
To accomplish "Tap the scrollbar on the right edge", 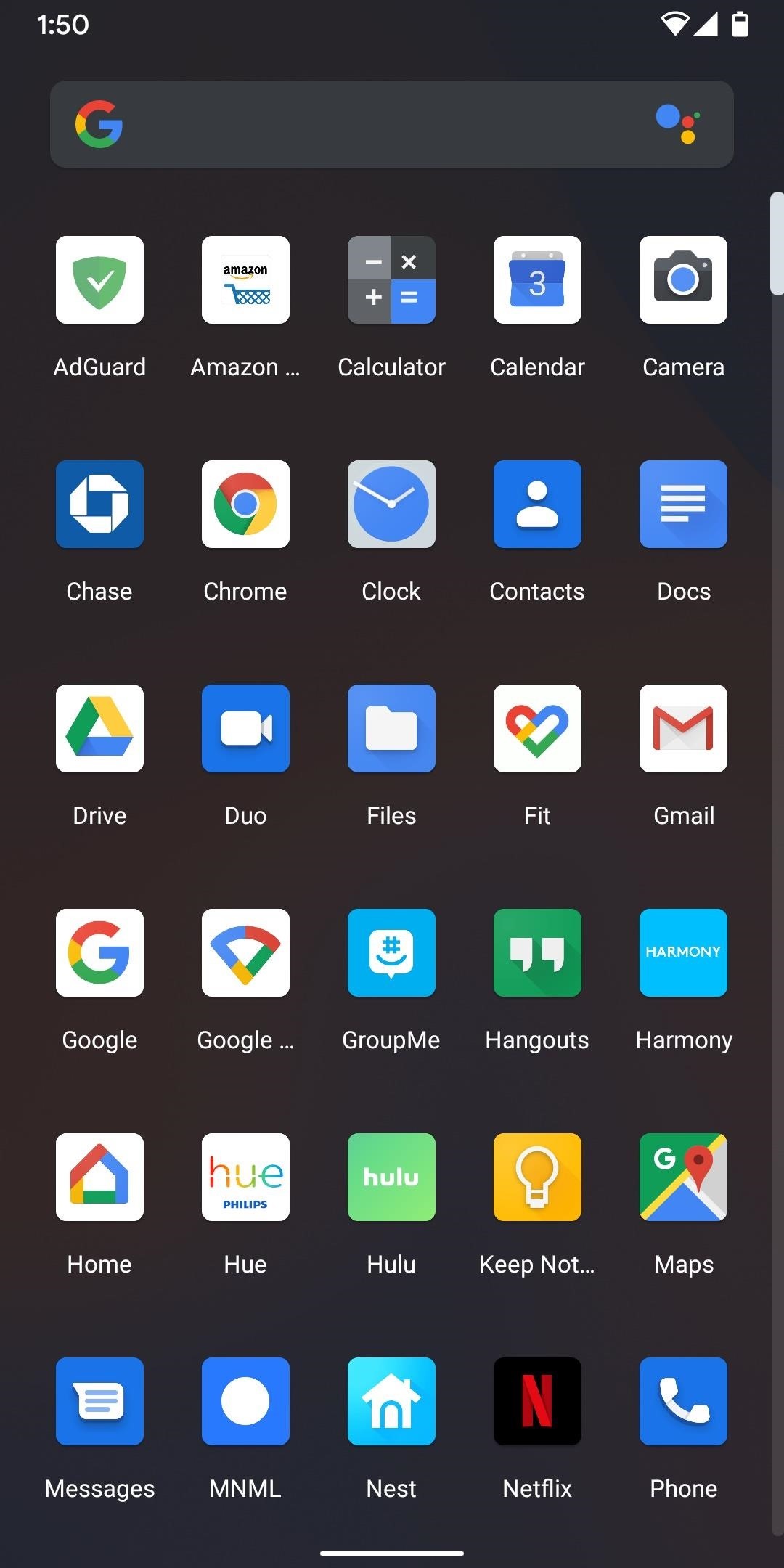I will click(x=776, y=240).
